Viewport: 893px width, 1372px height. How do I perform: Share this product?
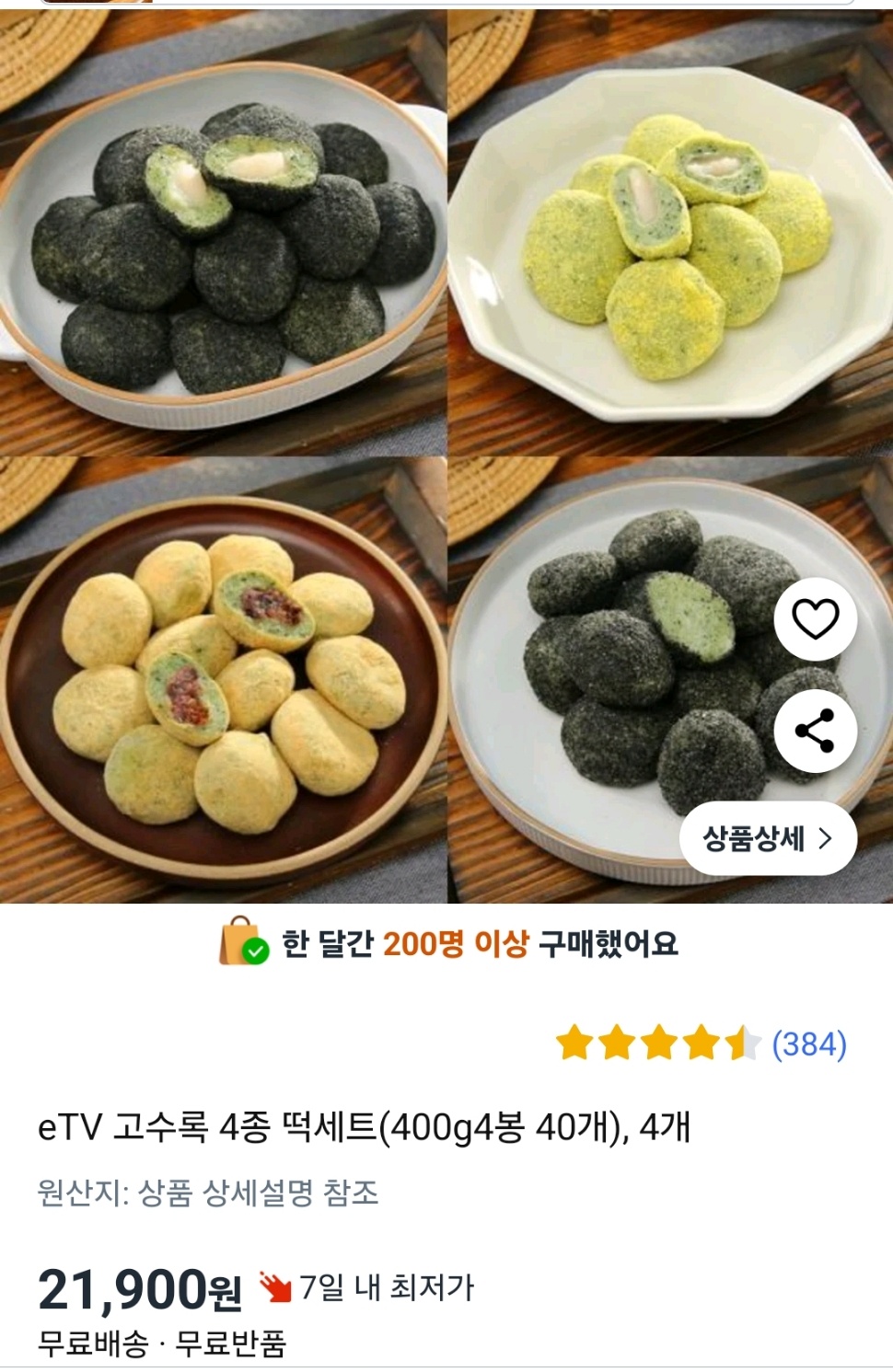[x=815, y=731]
